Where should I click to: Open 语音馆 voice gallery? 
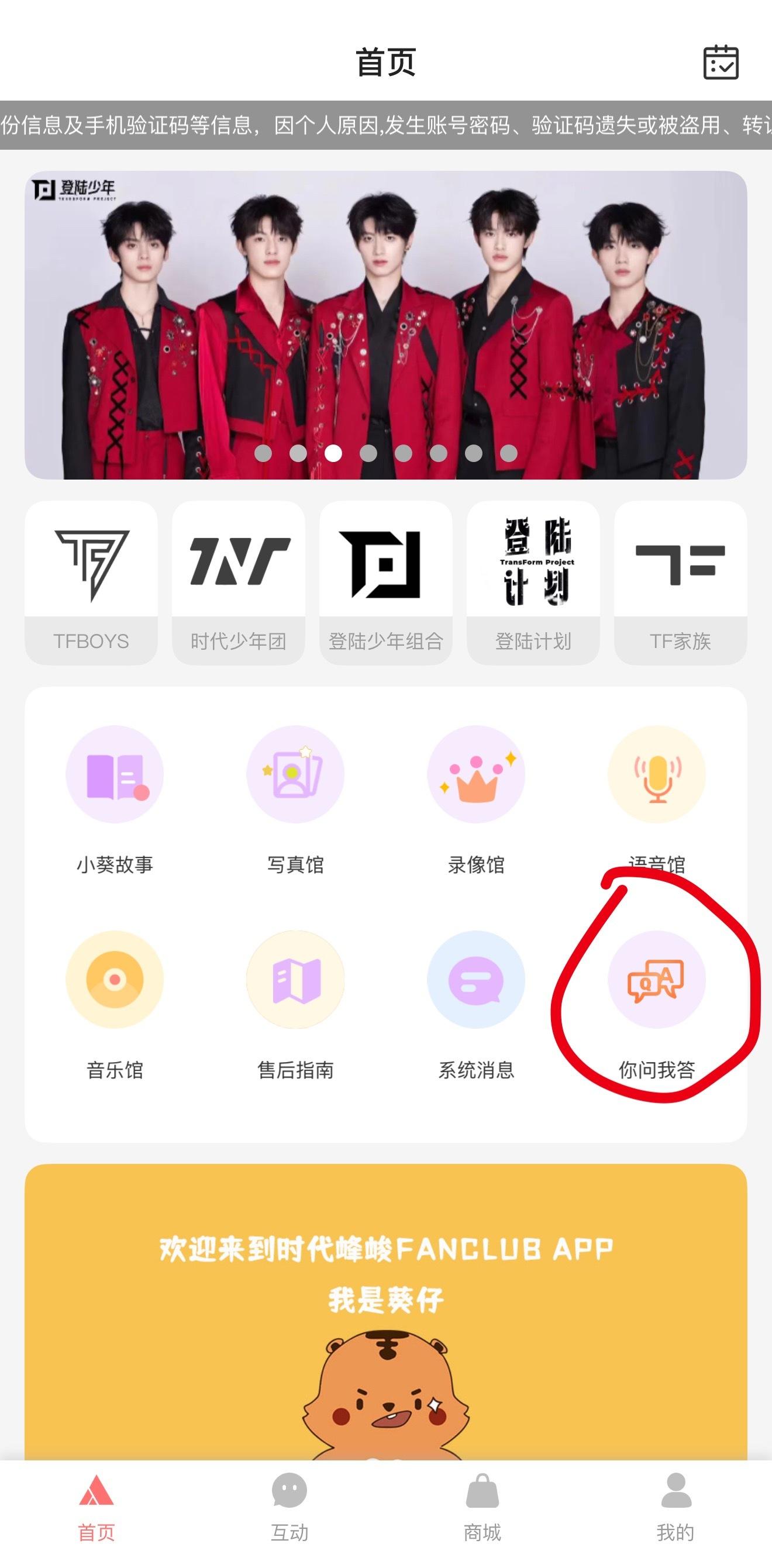point(656,797)
